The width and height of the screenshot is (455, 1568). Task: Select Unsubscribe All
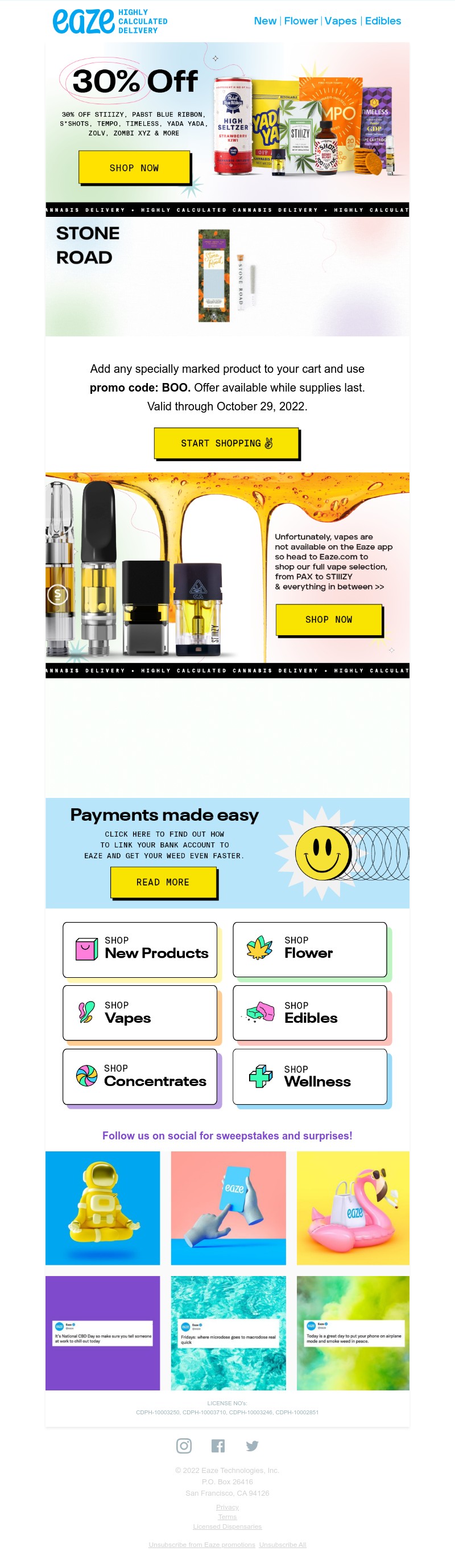point(282,1544)
